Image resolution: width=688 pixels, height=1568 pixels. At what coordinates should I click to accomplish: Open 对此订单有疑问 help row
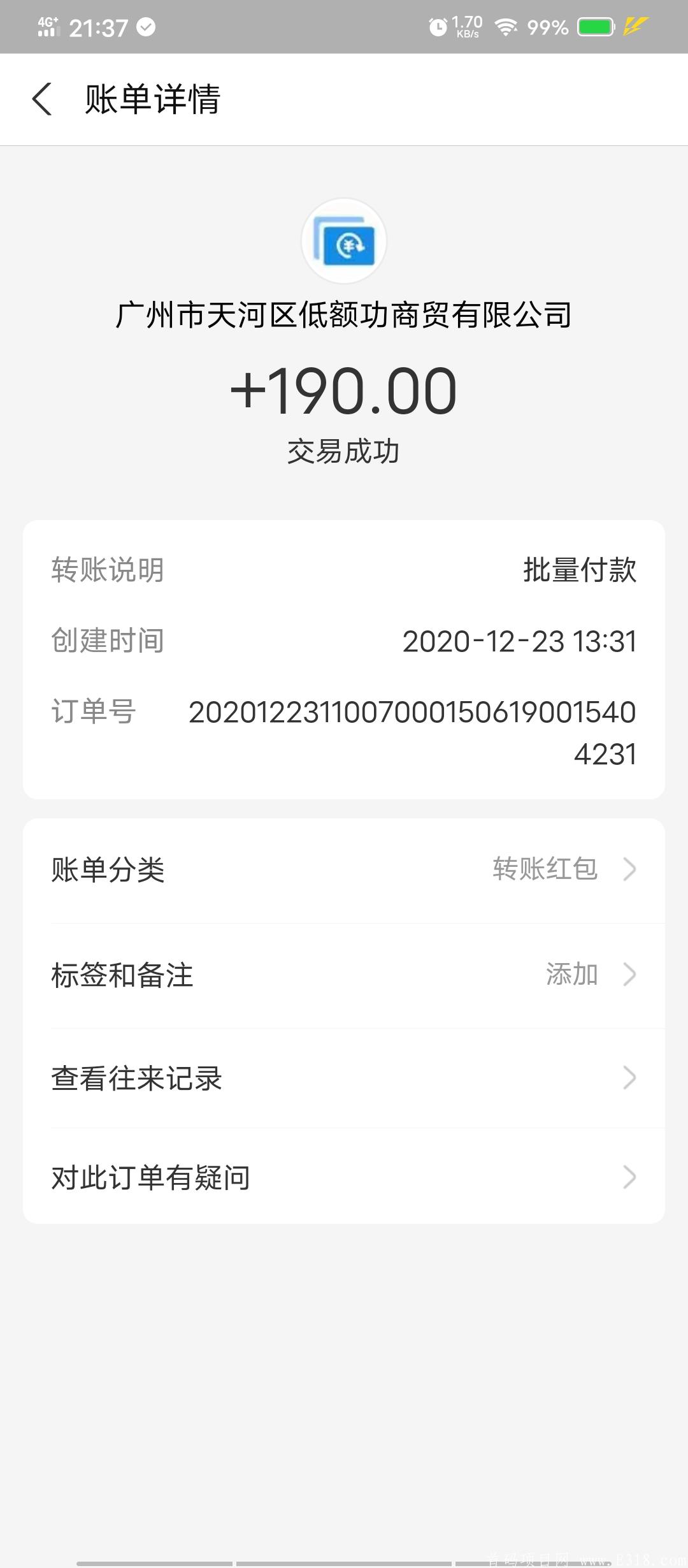tap(344, 1177)
